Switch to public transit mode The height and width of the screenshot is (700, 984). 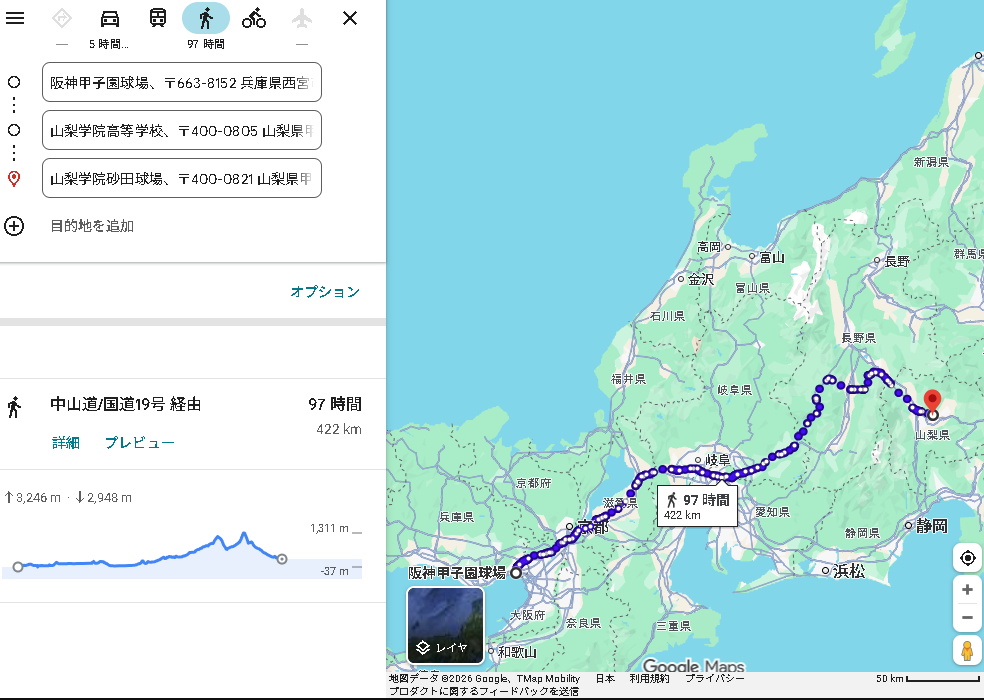(158, 18)
